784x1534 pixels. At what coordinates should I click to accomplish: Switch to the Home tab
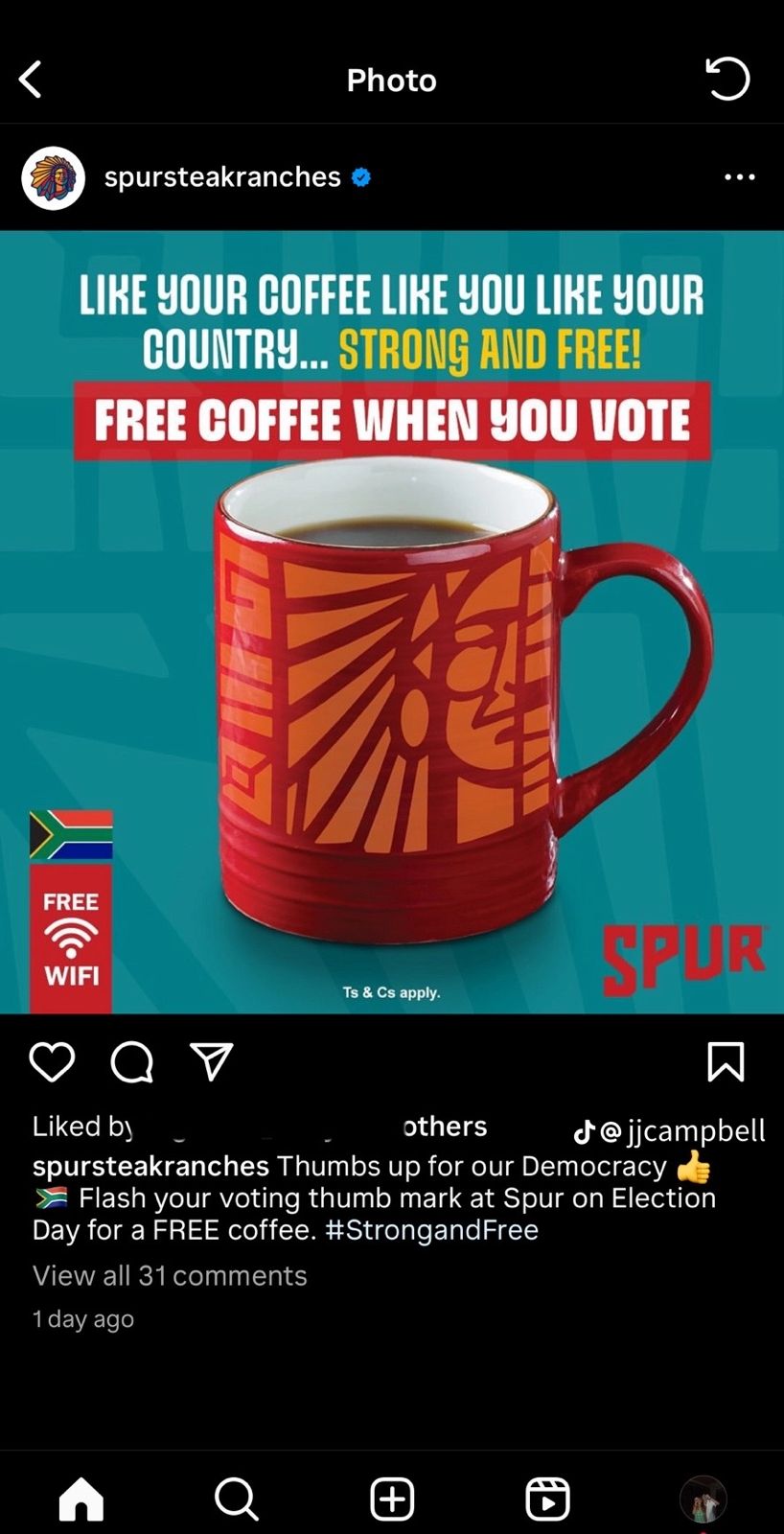(81, 1499)
